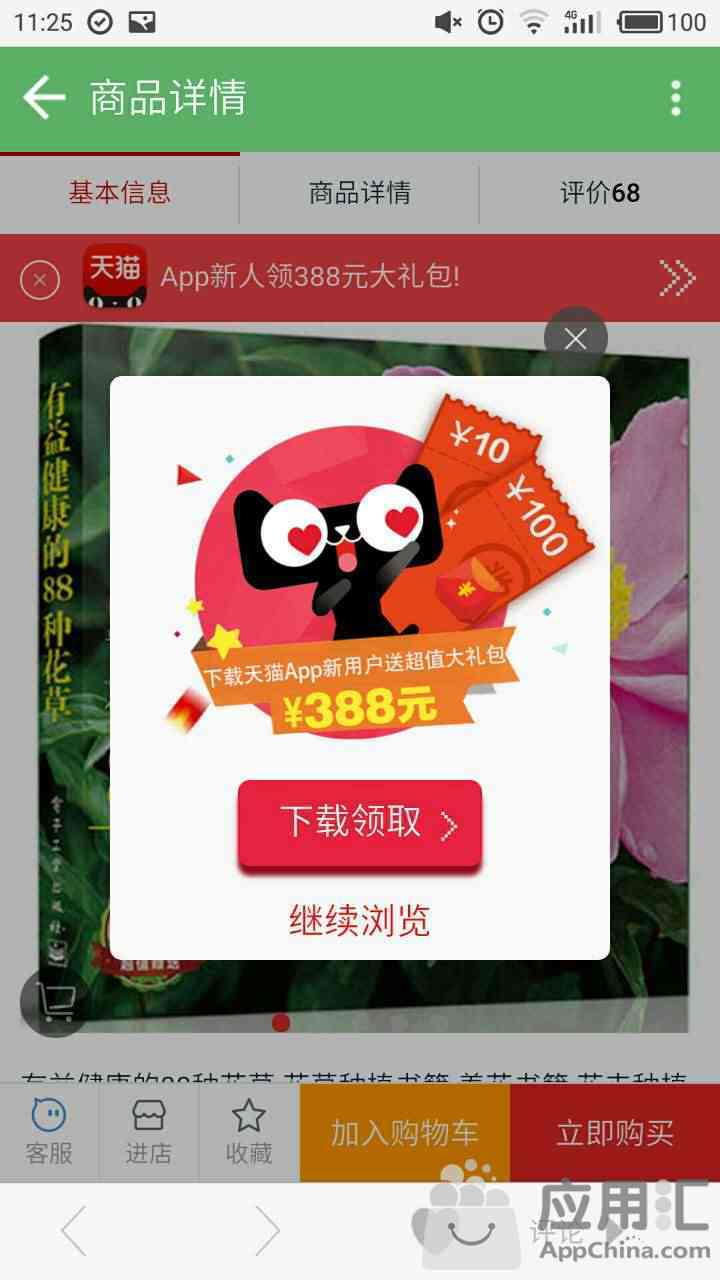Open the 评价 68 reviews tab
This screenshot has height=1280, width=720.
(600, 193)
